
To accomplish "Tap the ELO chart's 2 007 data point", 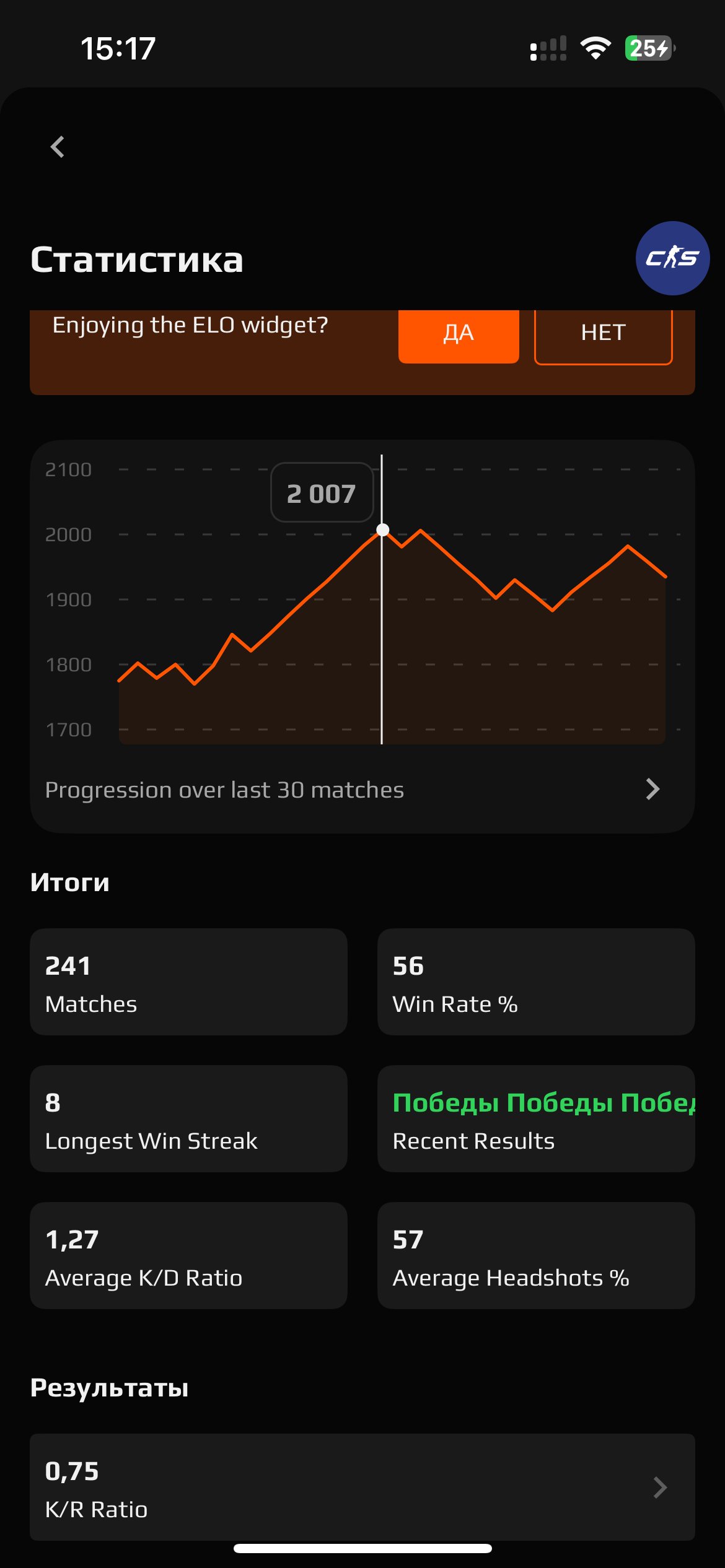I will point(383,530).
